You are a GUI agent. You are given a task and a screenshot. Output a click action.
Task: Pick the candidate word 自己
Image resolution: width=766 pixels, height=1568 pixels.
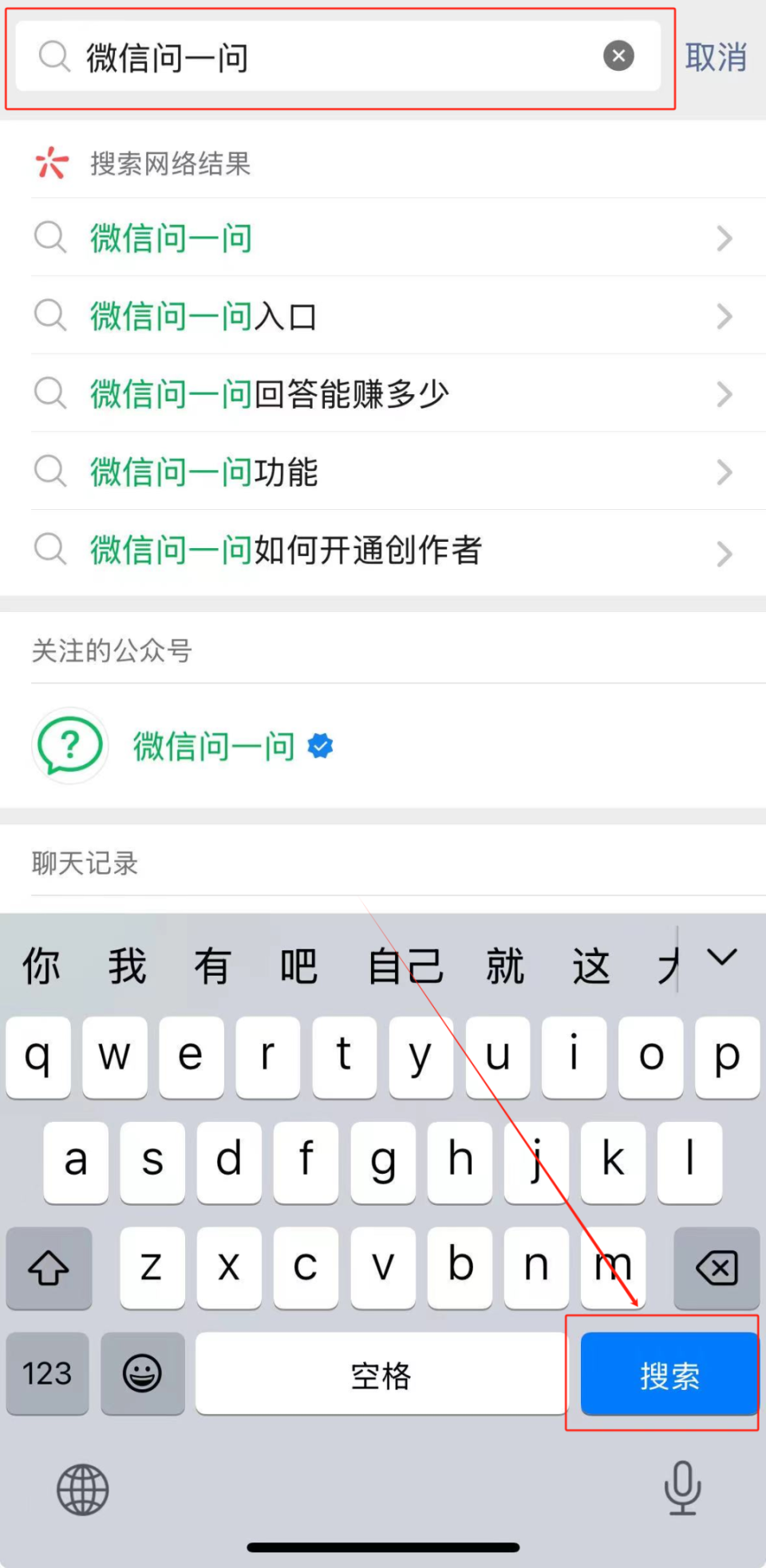click(x=405, y=966)
